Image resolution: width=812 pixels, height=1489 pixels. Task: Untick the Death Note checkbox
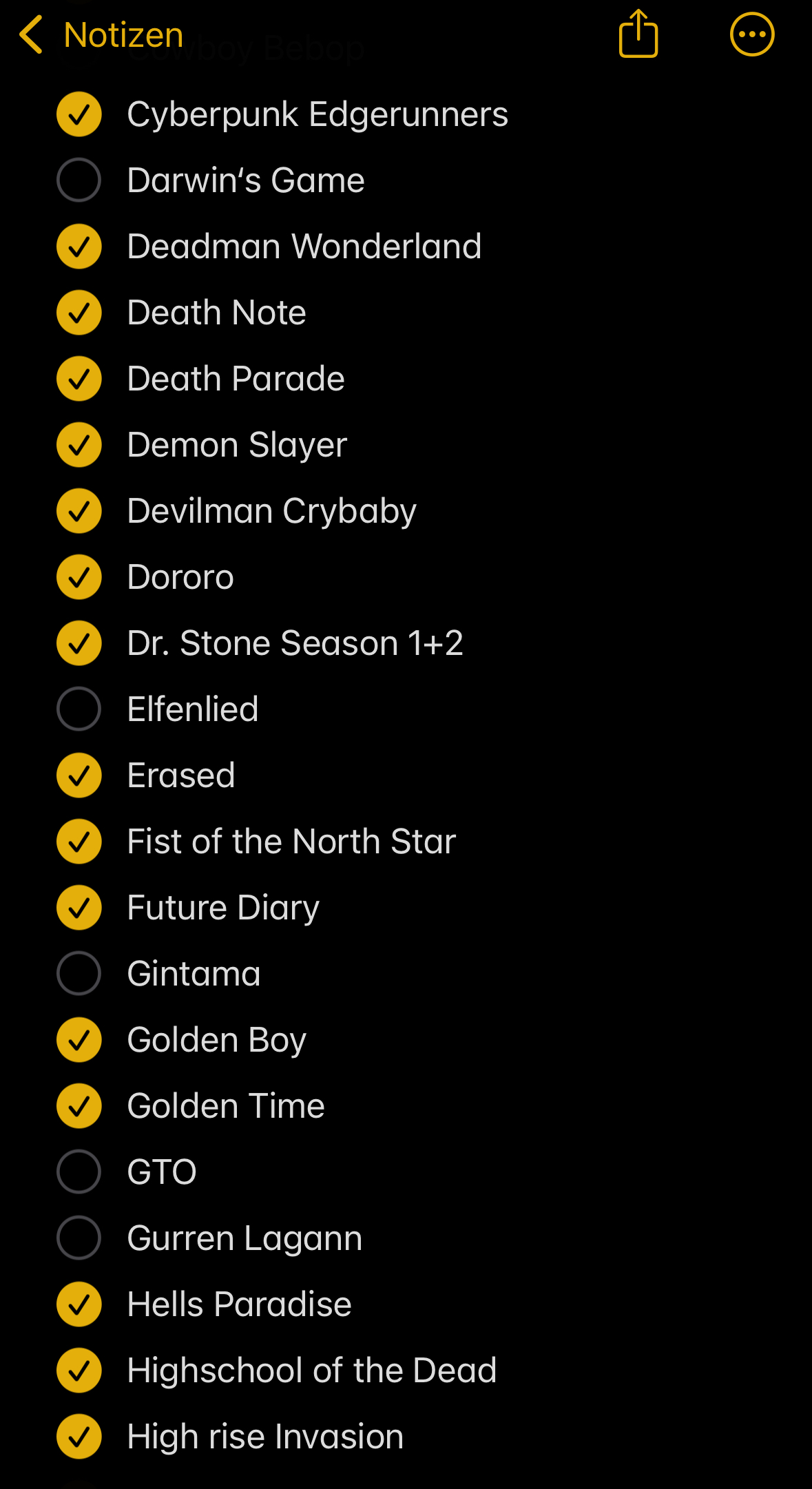coord(79,313)
